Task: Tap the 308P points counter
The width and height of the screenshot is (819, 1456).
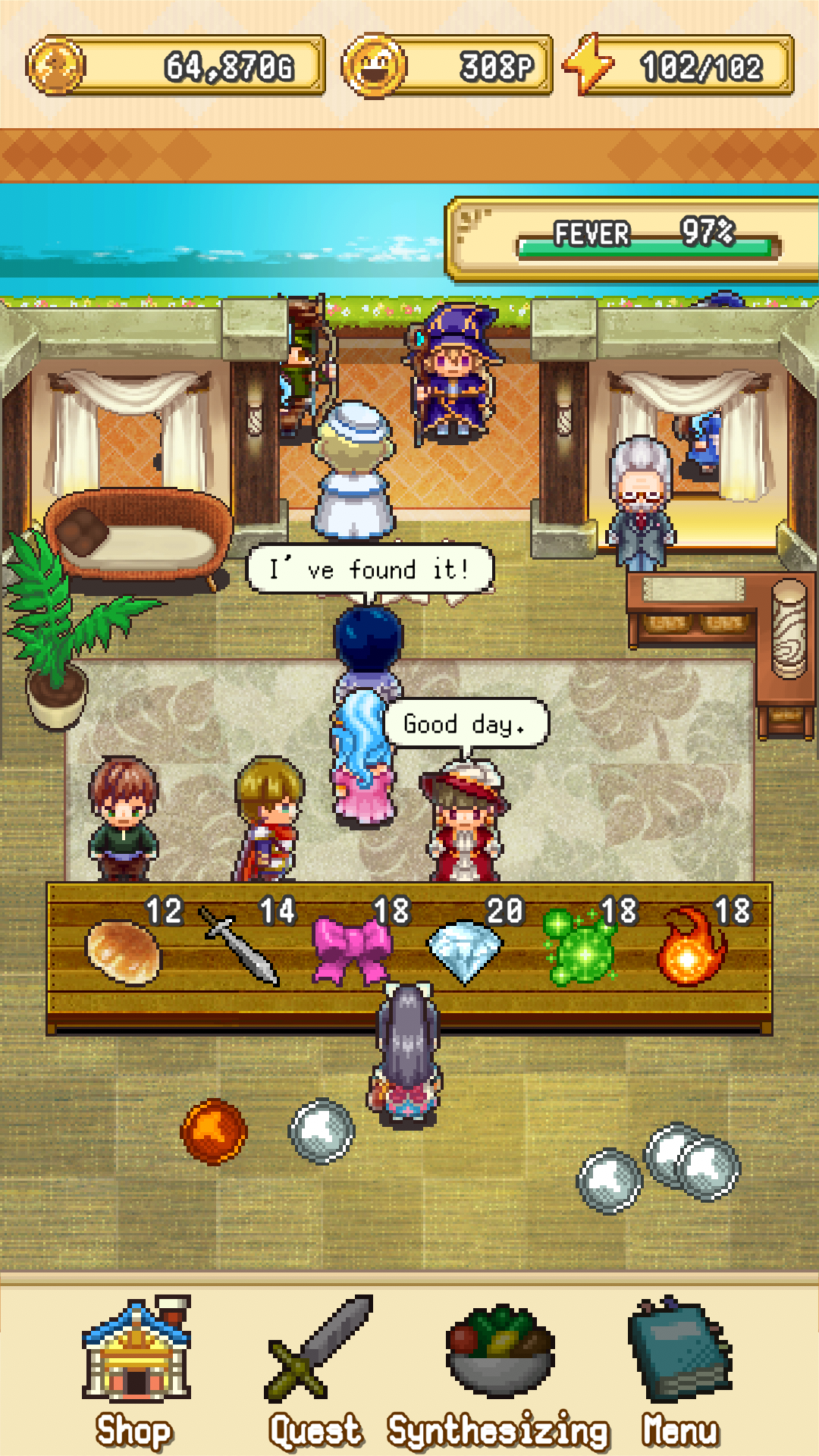Action: 447,64
